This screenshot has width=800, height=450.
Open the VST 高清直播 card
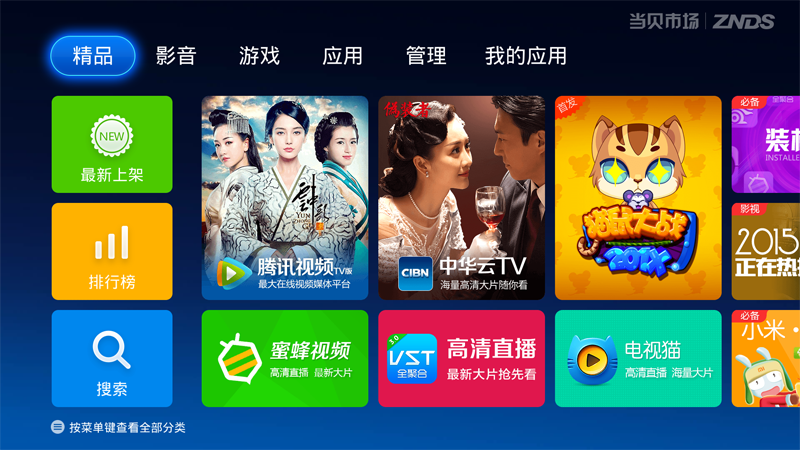461,358
